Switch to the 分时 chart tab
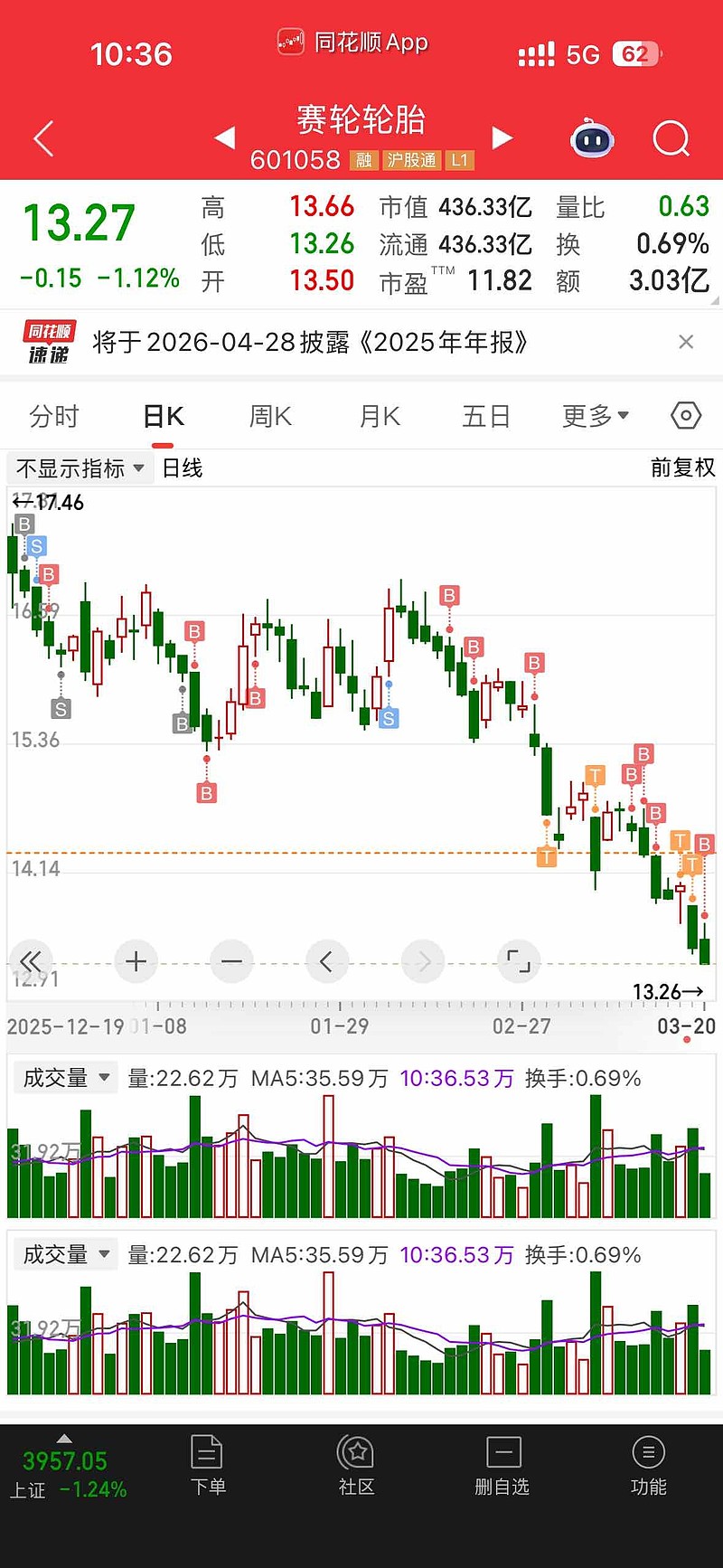723x1568 pixels. (x=54, y=416)
